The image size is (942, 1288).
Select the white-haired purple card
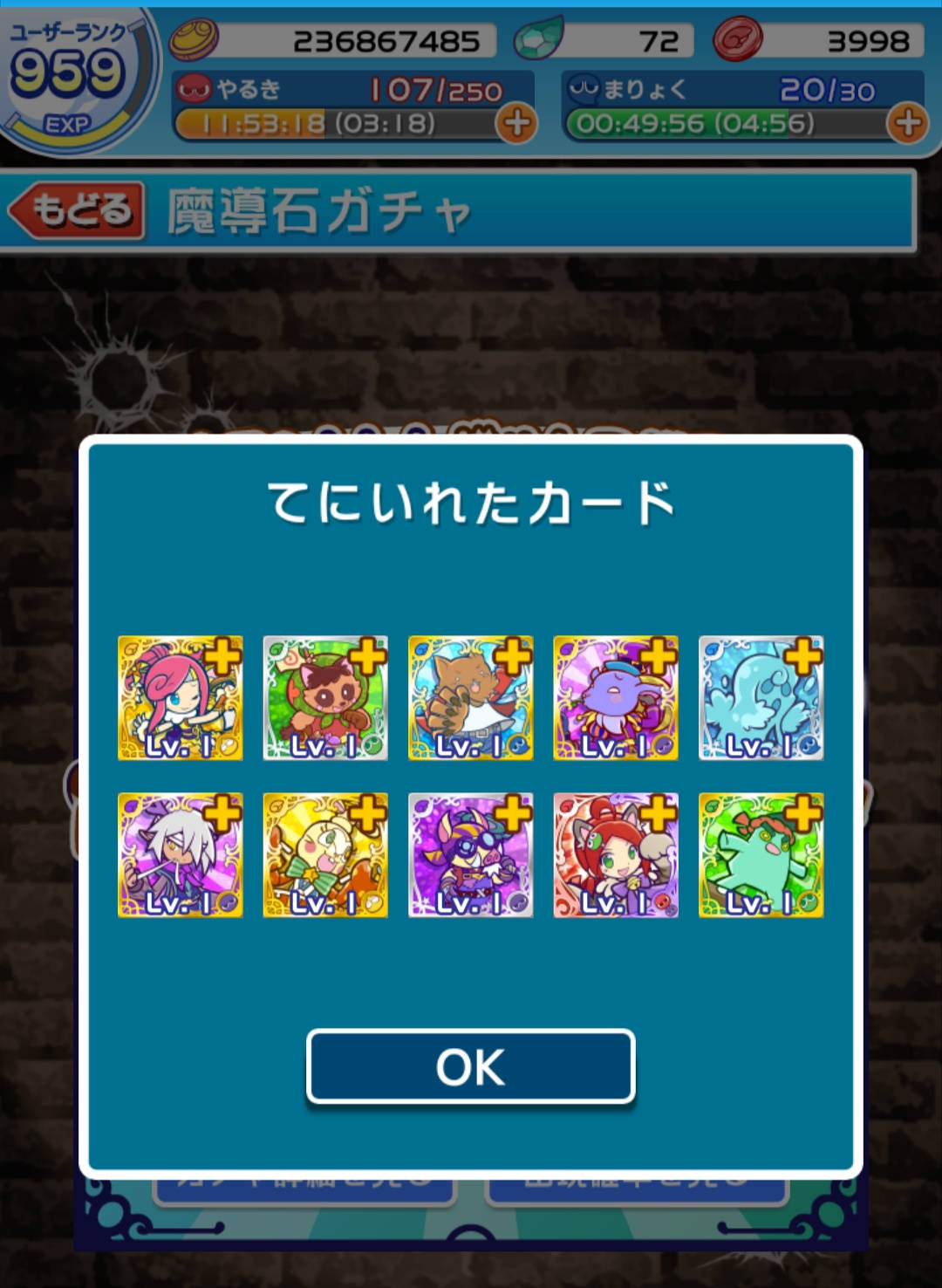pyautogui.click(x=181, y=855)
